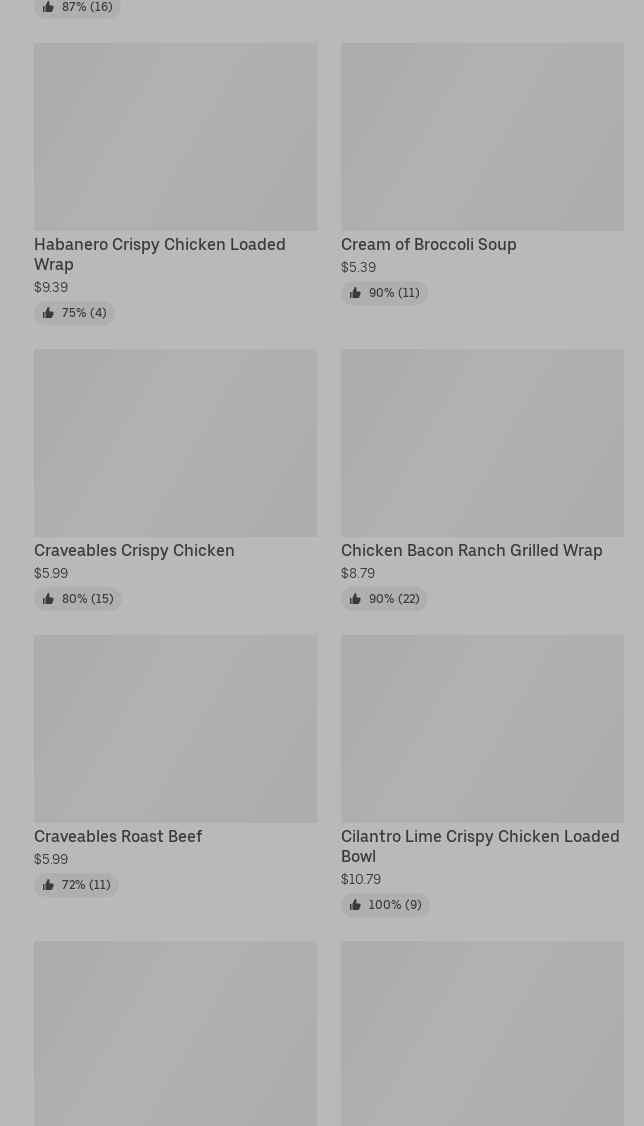Select Cream of Broccoli Soup
Image resolution: width=644 pixels, height=1126 pixels.
pyautogui.click(x=482, y=138)
